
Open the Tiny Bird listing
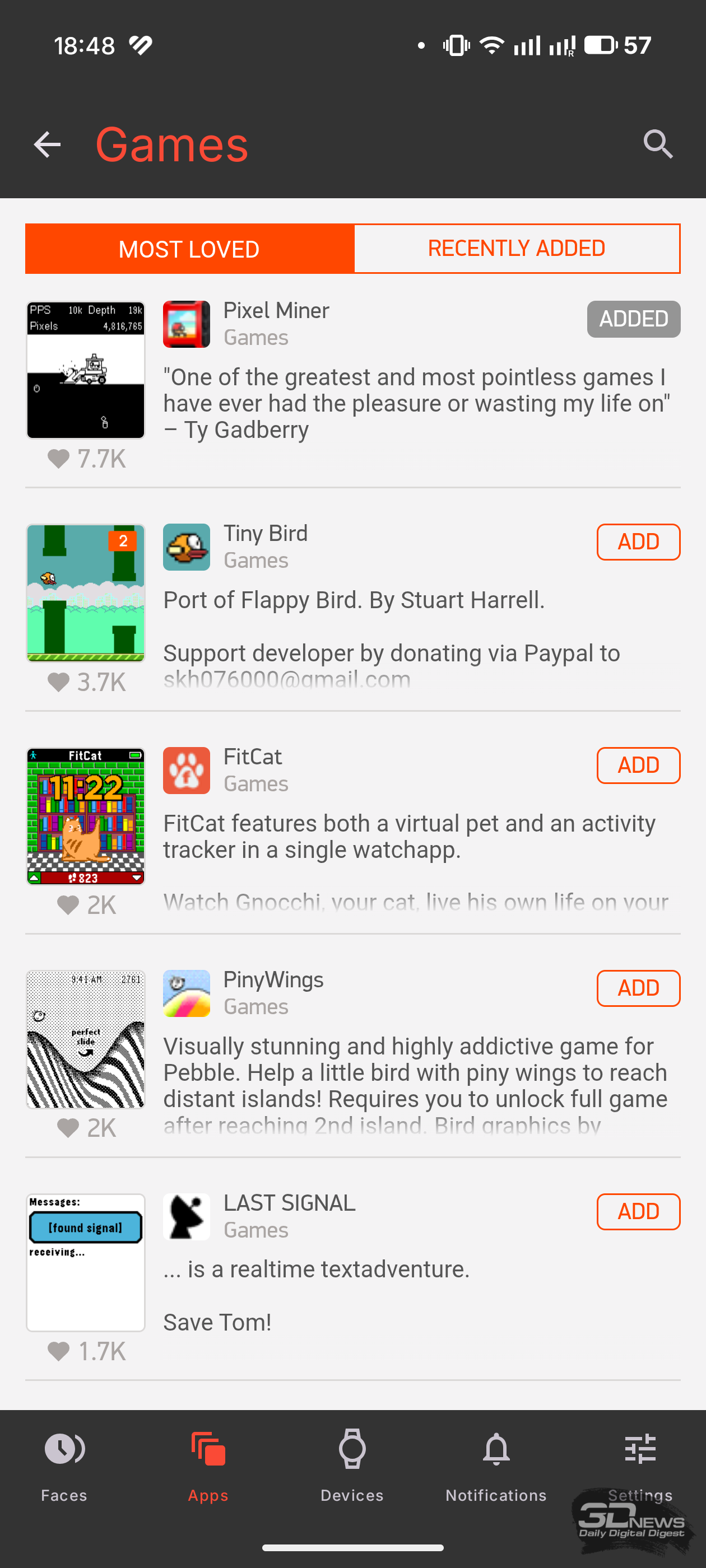(266, 534)
